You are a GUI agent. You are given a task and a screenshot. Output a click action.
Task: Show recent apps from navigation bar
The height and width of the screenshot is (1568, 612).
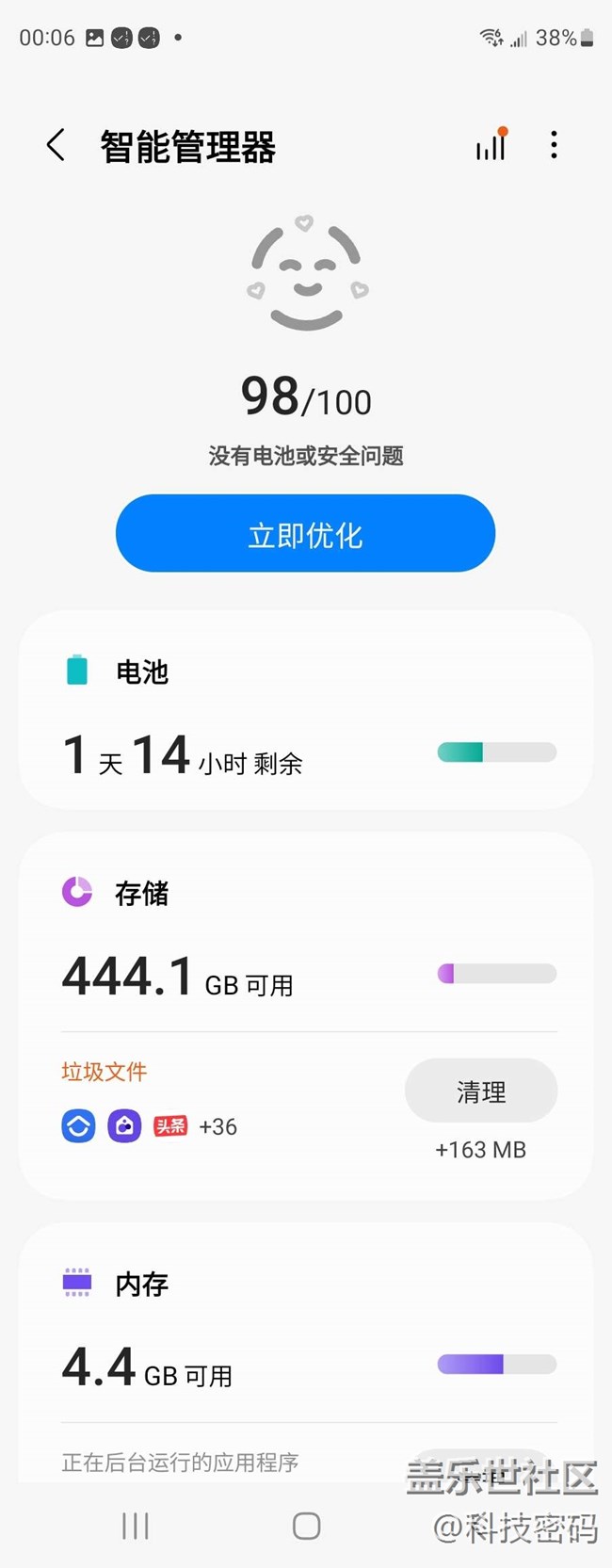[x=136, y=1526]
